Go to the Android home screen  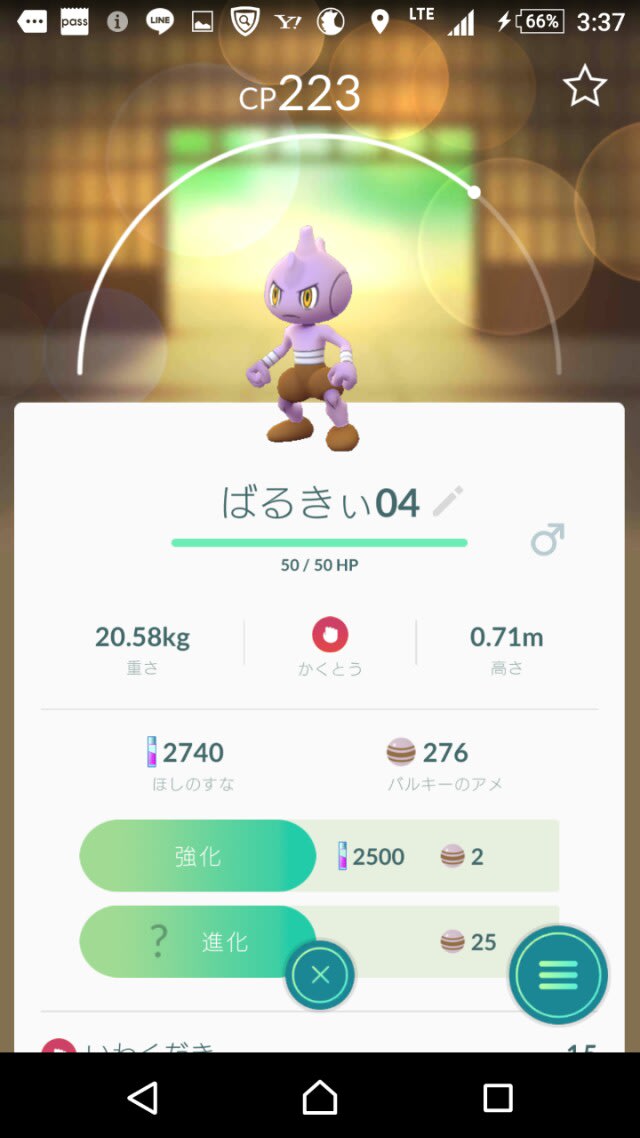[320, 1097]
